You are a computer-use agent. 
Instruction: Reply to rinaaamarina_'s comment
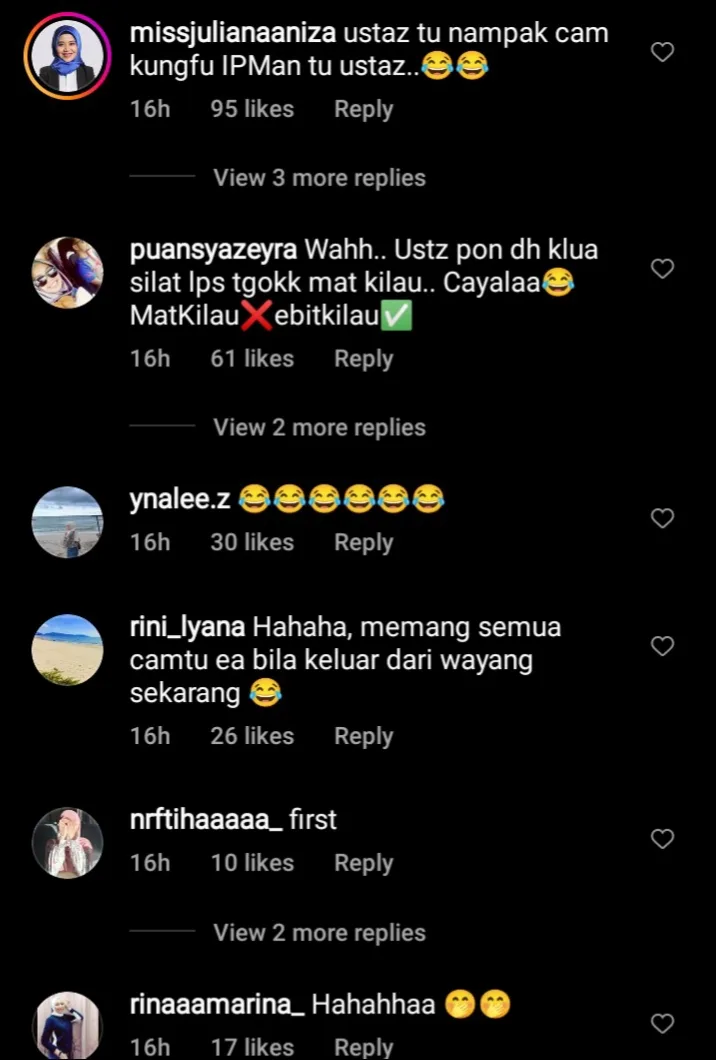point(363,1046)
